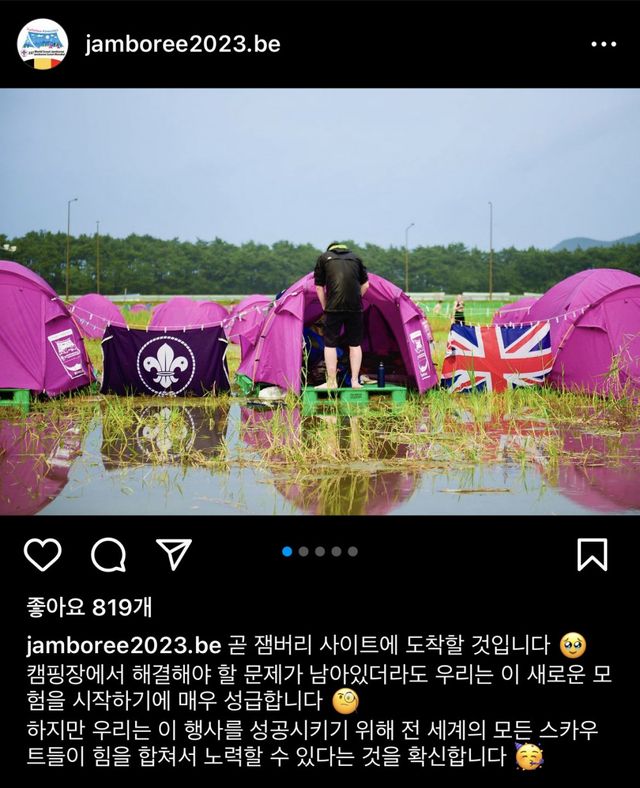Viewport: 640px width, 788px height.
Task: Tap the tent campsite photo
Action: [320, 300]
